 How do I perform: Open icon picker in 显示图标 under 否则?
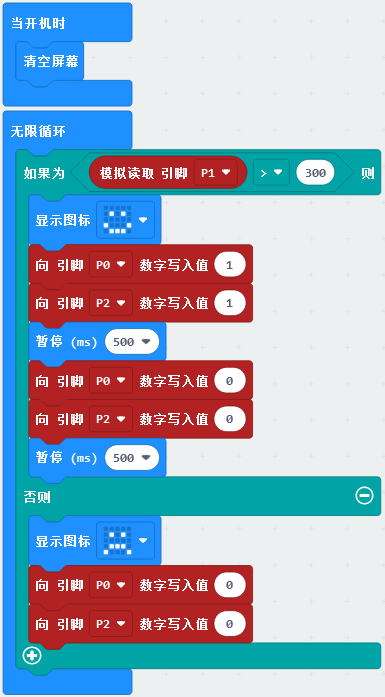point(125,541)
